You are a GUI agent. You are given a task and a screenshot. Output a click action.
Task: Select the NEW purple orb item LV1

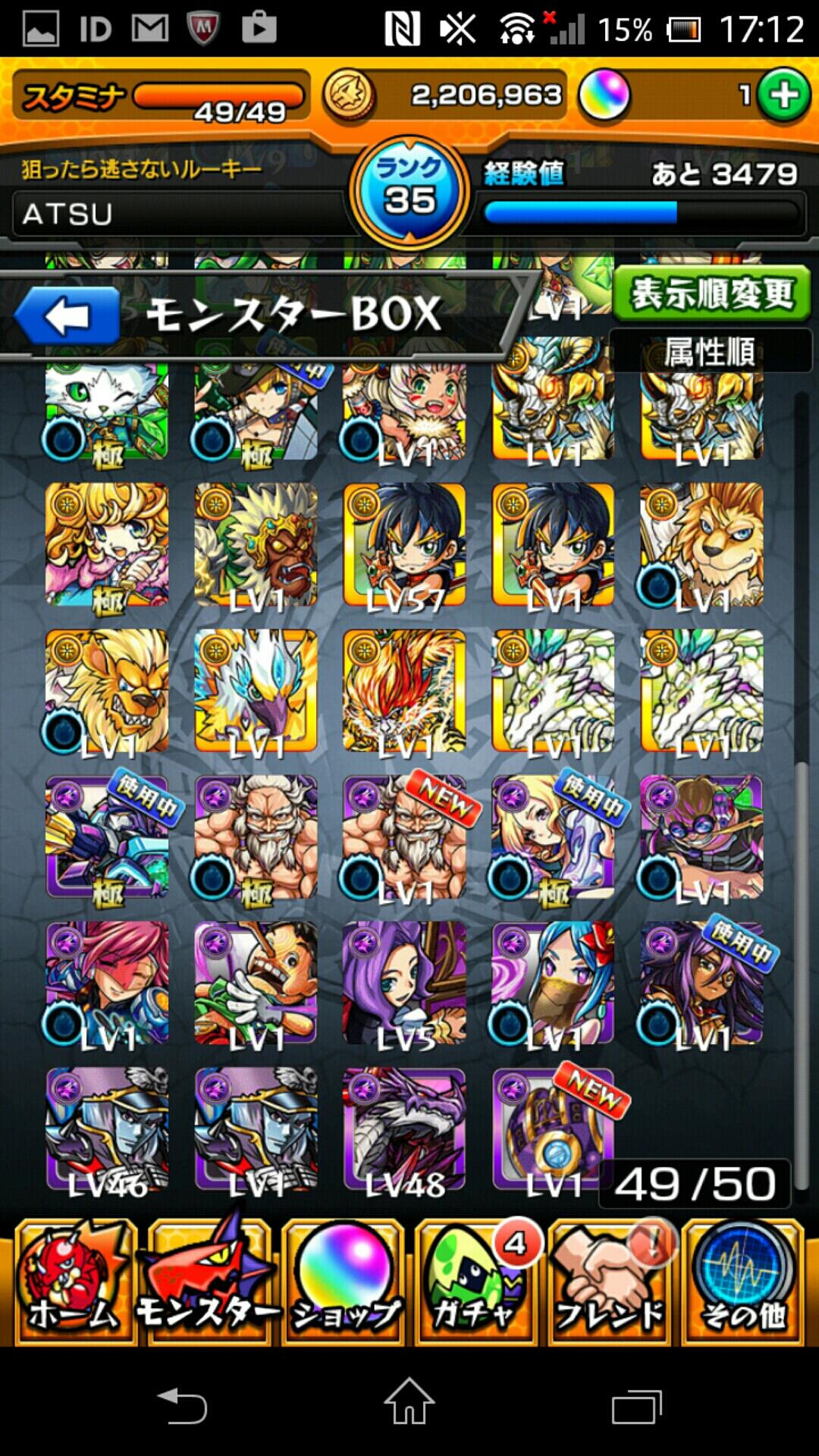(553, 1129)
